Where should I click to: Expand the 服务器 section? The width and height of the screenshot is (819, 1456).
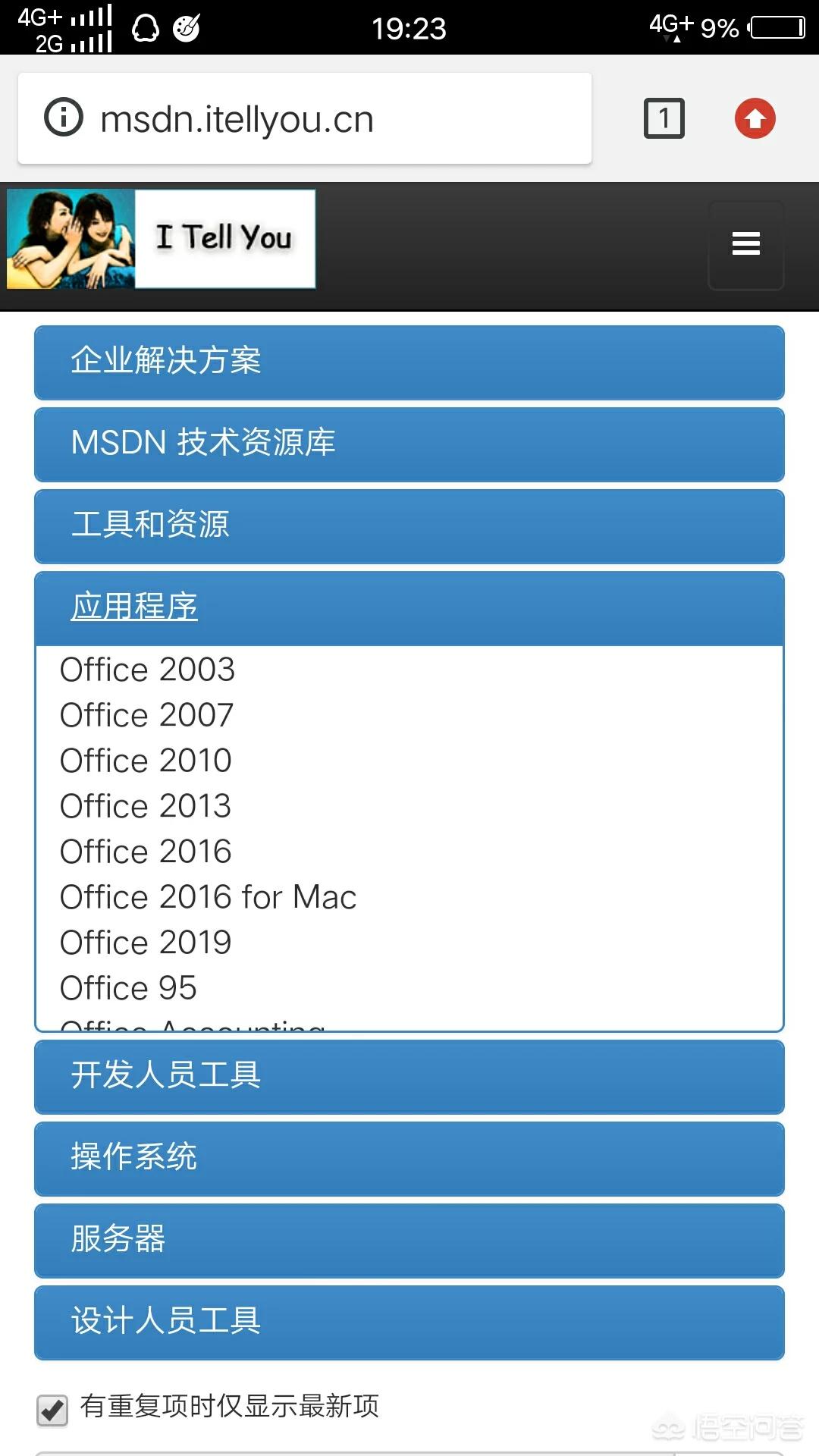(x=409, y=1240)
